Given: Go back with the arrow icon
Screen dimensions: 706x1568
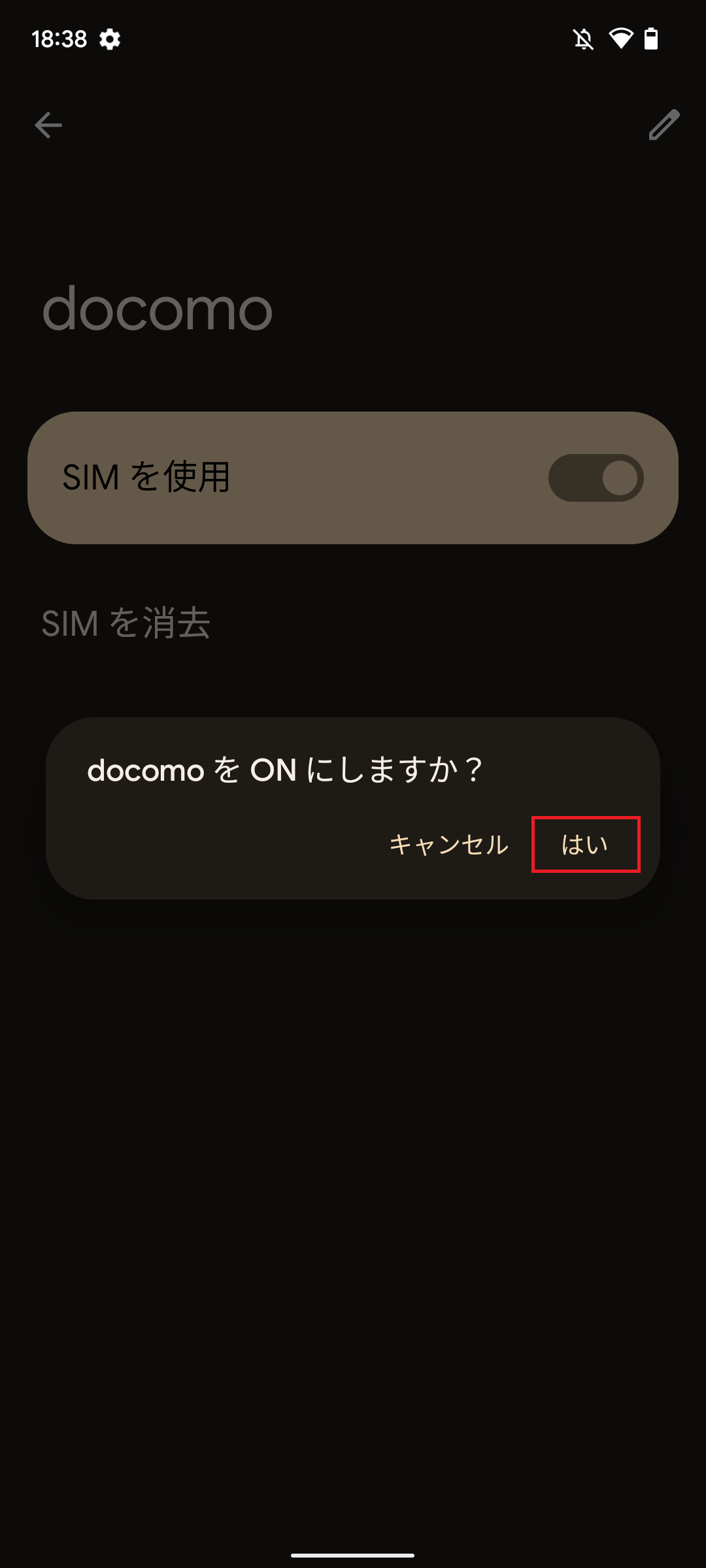Looking at the screenshot, I should coord(48,125).
